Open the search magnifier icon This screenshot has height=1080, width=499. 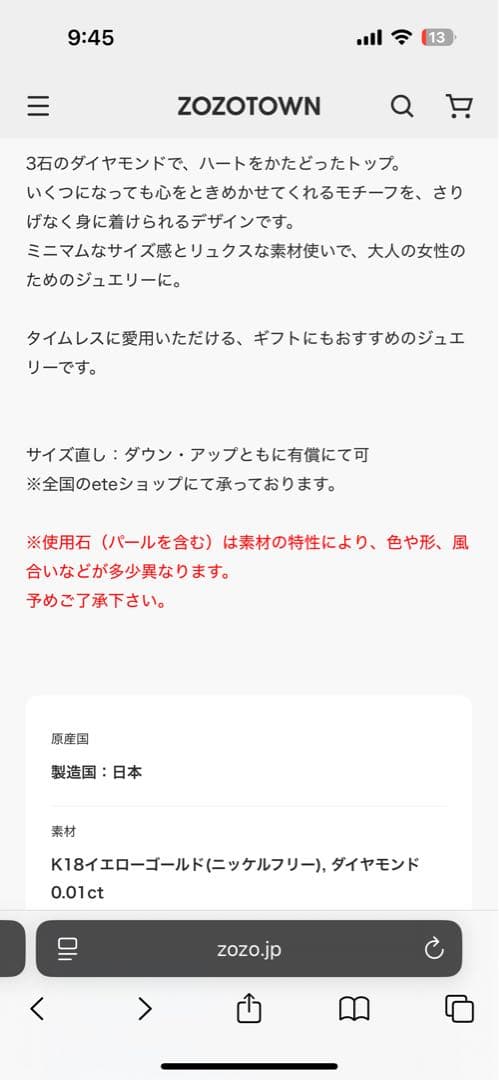[402, 106]
